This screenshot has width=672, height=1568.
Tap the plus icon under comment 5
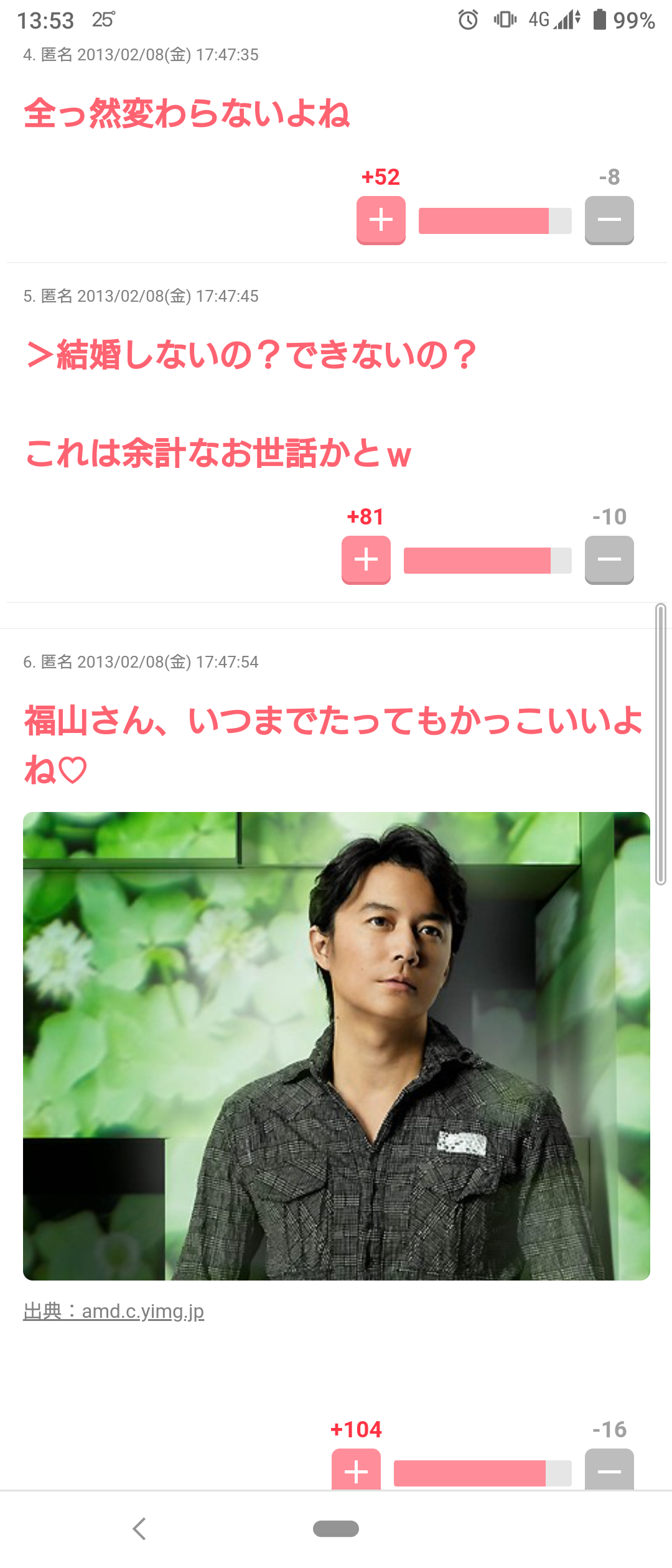[365, 559]
